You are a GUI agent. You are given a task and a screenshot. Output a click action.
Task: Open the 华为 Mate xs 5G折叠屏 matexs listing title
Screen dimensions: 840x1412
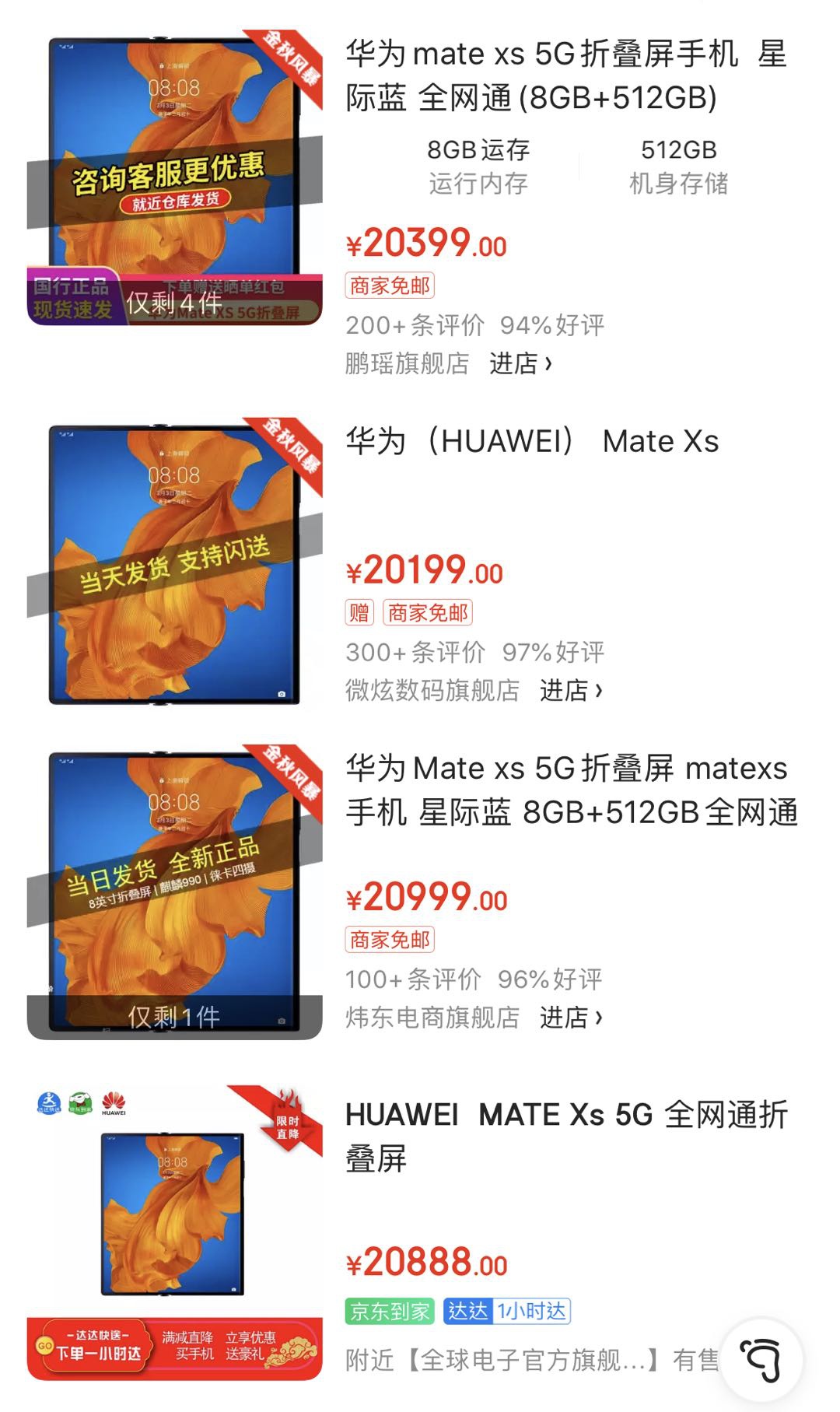571,790
